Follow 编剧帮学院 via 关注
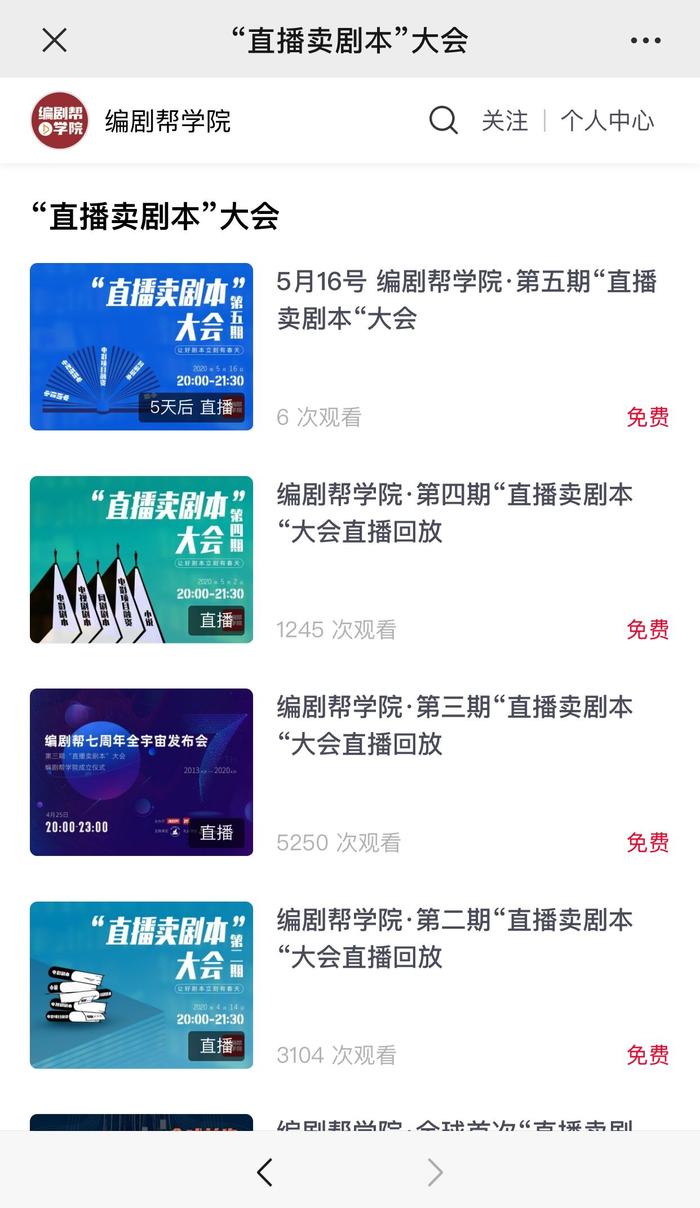 click(505, 121)
